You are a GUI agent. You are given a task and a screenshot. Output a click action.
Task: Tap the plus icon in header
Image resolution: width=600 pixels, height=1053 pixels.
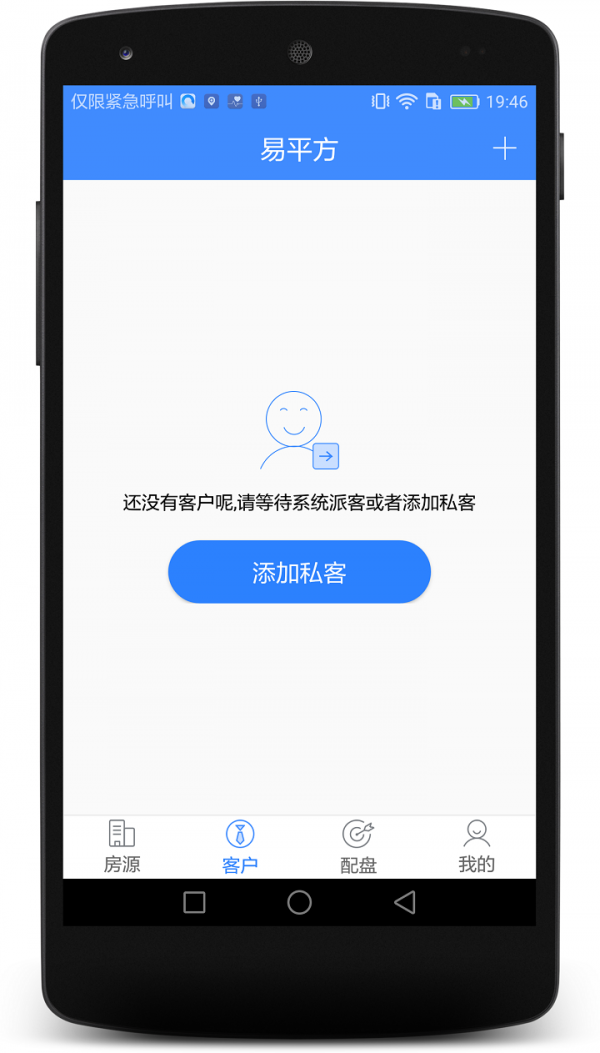[x=505, y=150]
